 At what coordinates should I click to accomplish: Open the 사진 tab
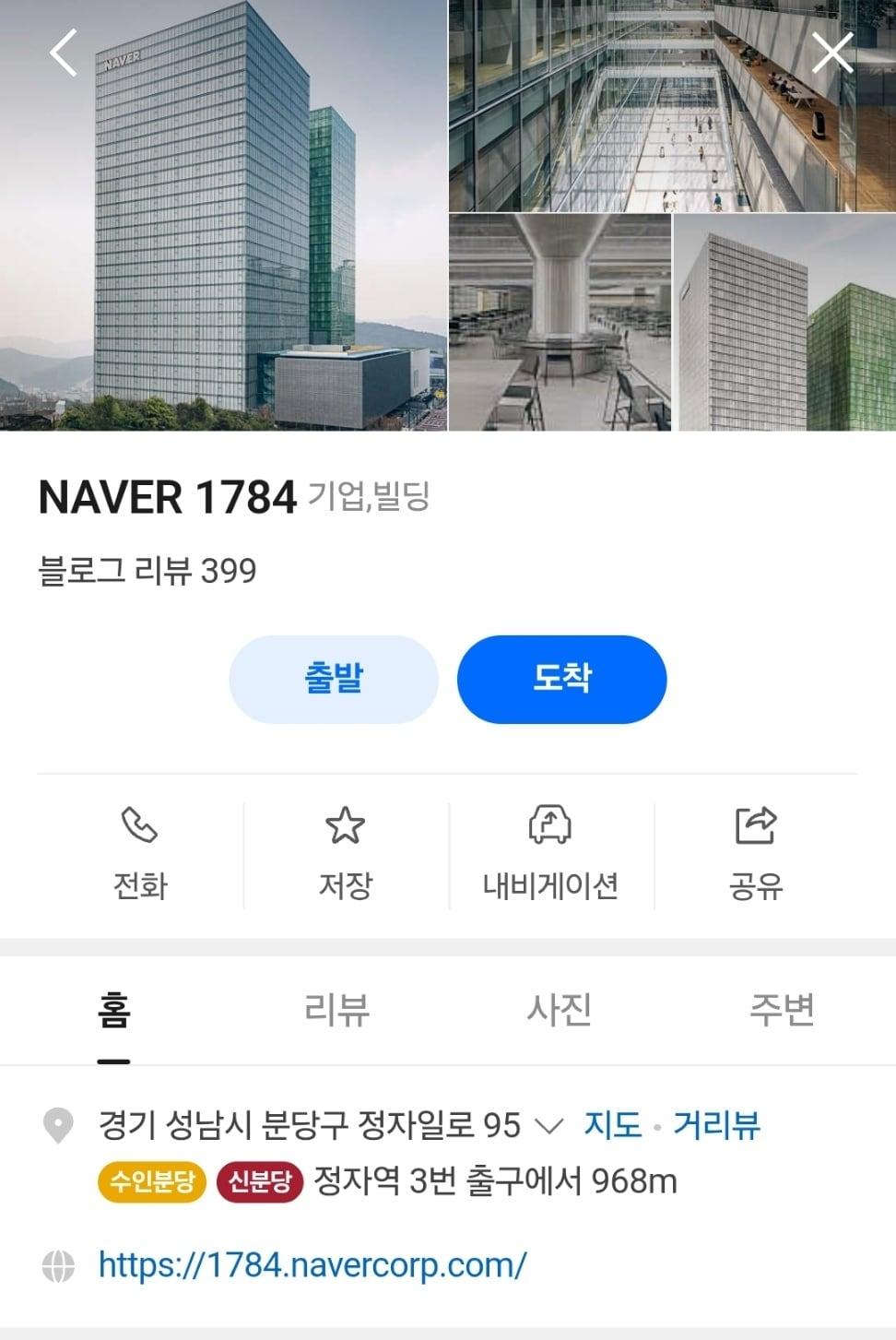[x=560, y=1010]
